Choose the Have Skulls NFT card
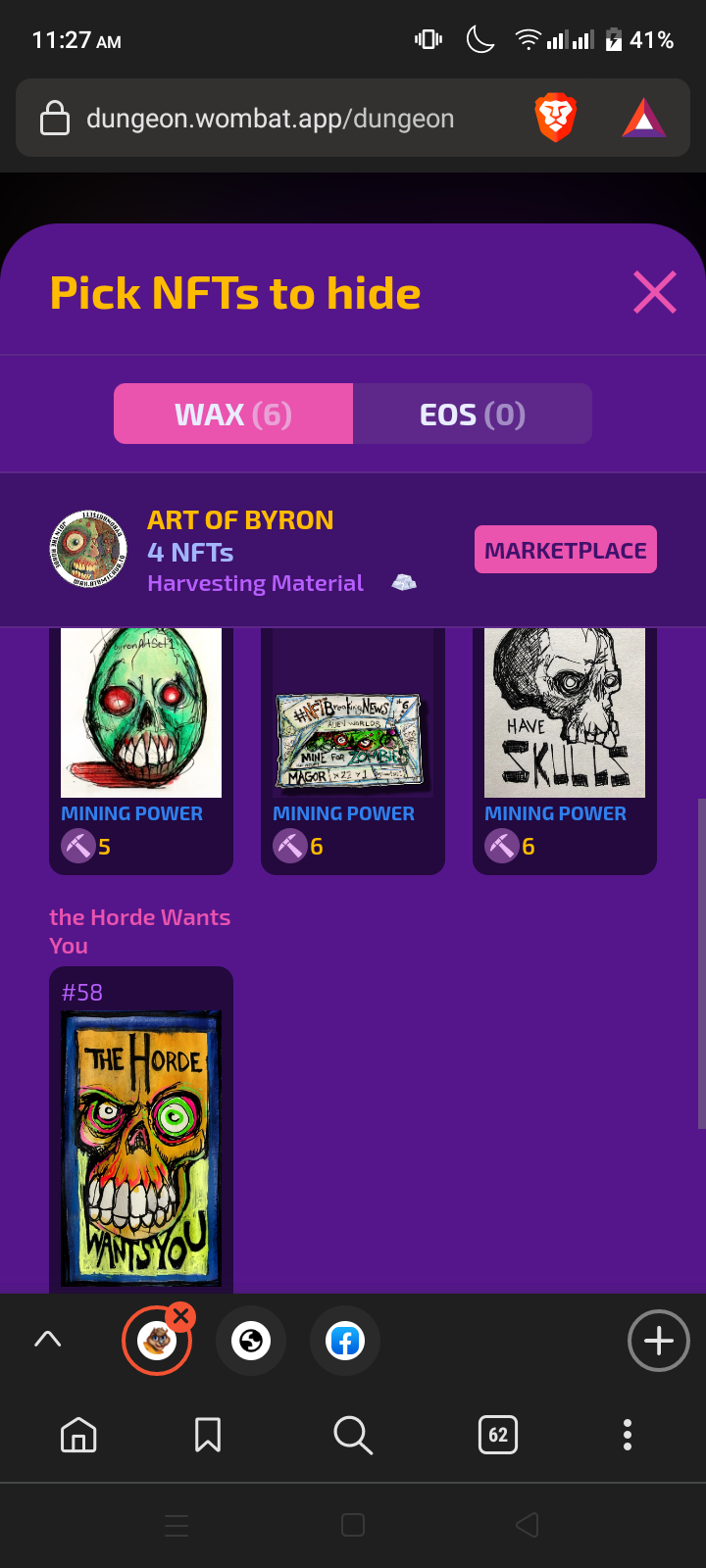Viewport: 706px width, 1568px height. [565, 751]
